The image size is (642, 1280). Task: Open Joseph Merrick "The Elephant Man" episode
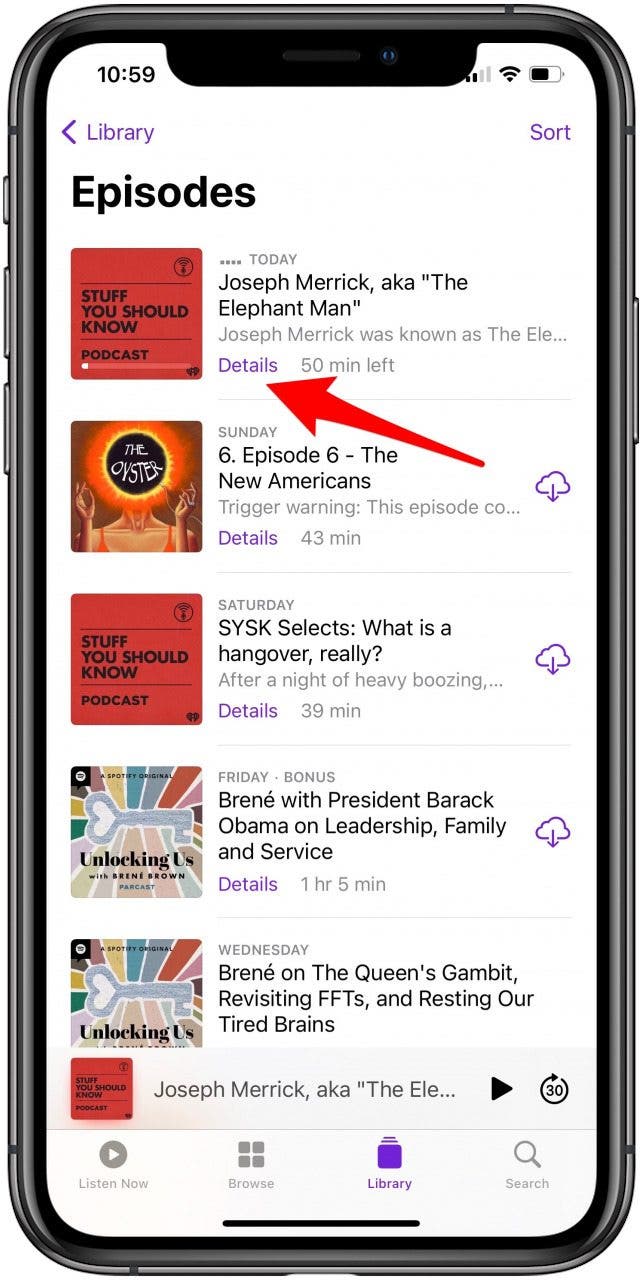(343, 295)
